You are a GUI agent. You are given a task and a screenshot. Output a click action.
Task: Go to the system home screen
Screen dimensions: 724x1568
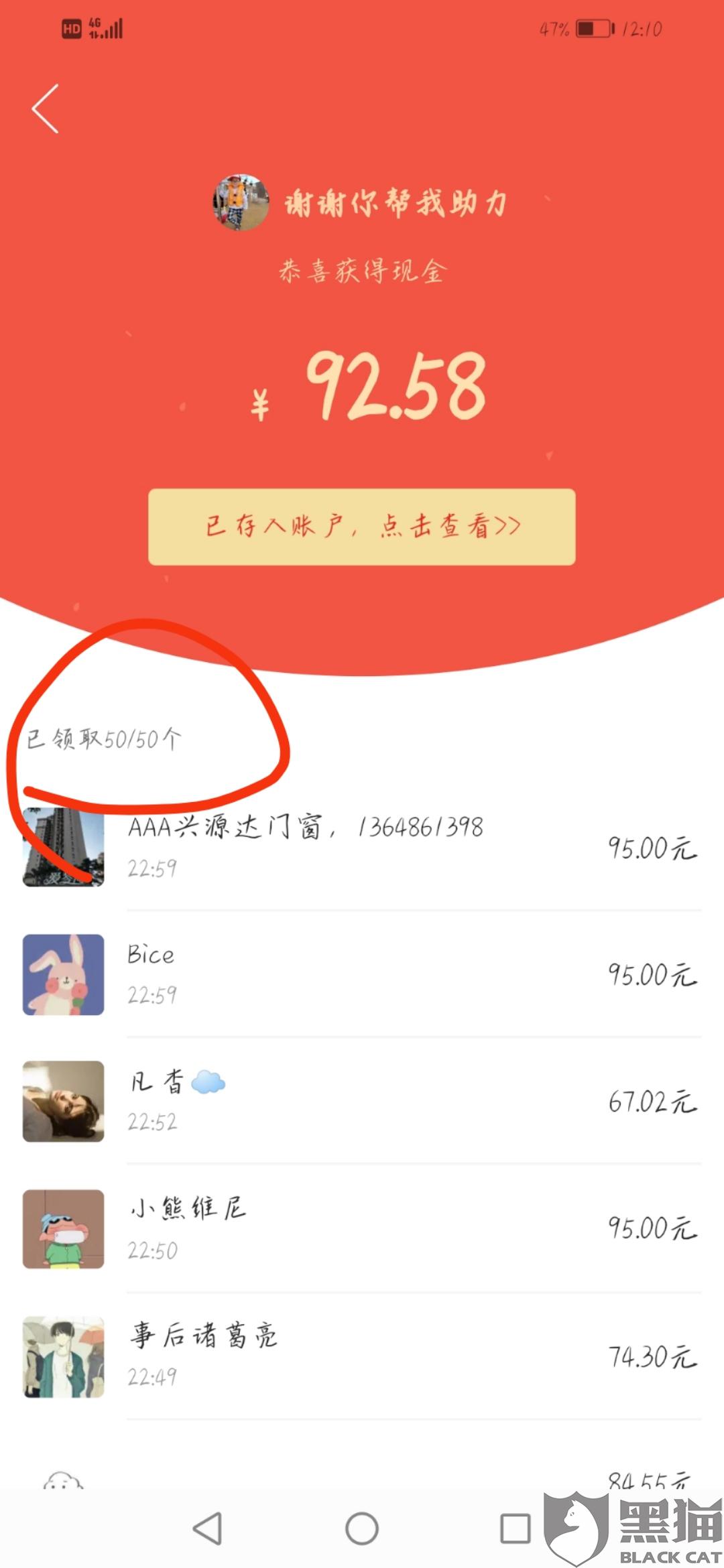click(x=362, y=1528)
